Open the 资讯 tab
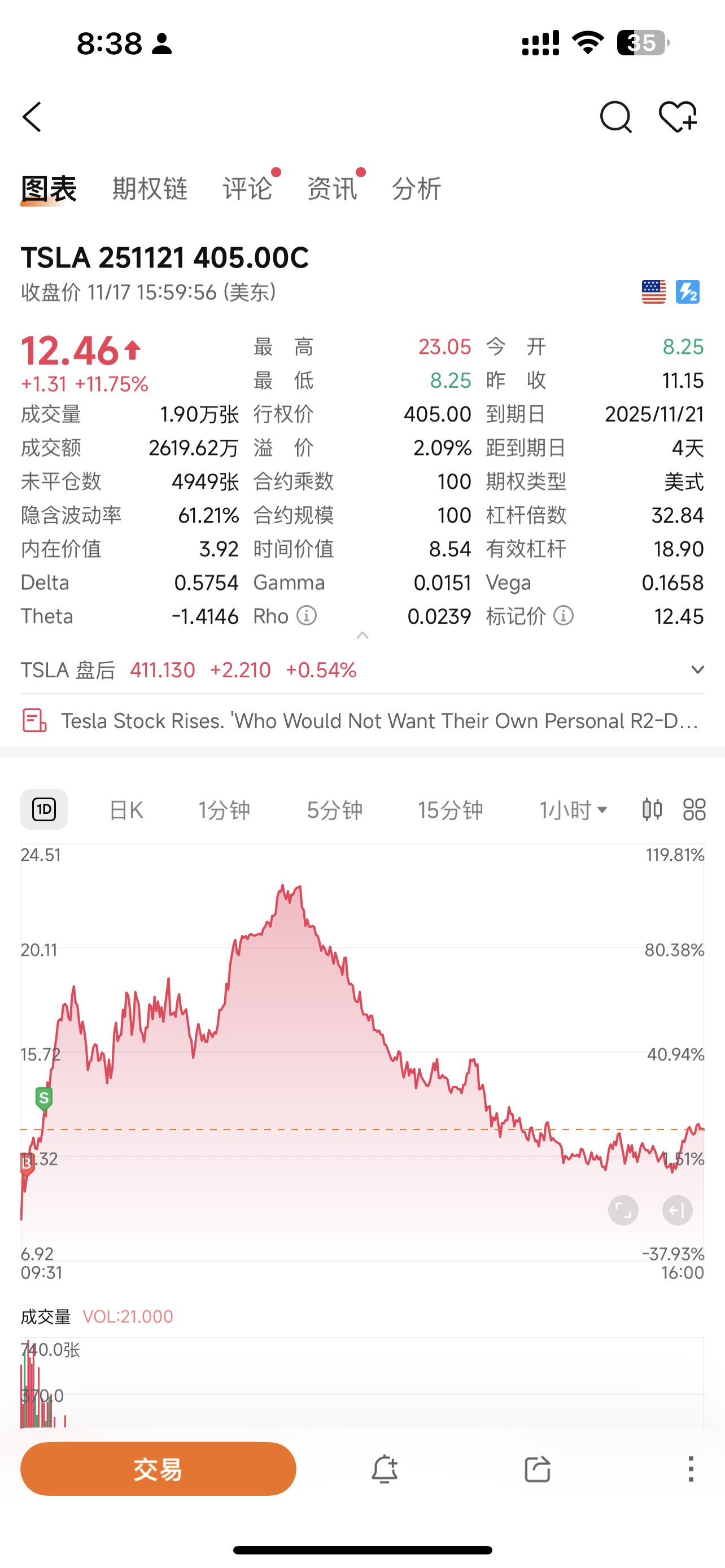Image resolution: width=725 pixels, height=1568 pixels. click(332, 189)
